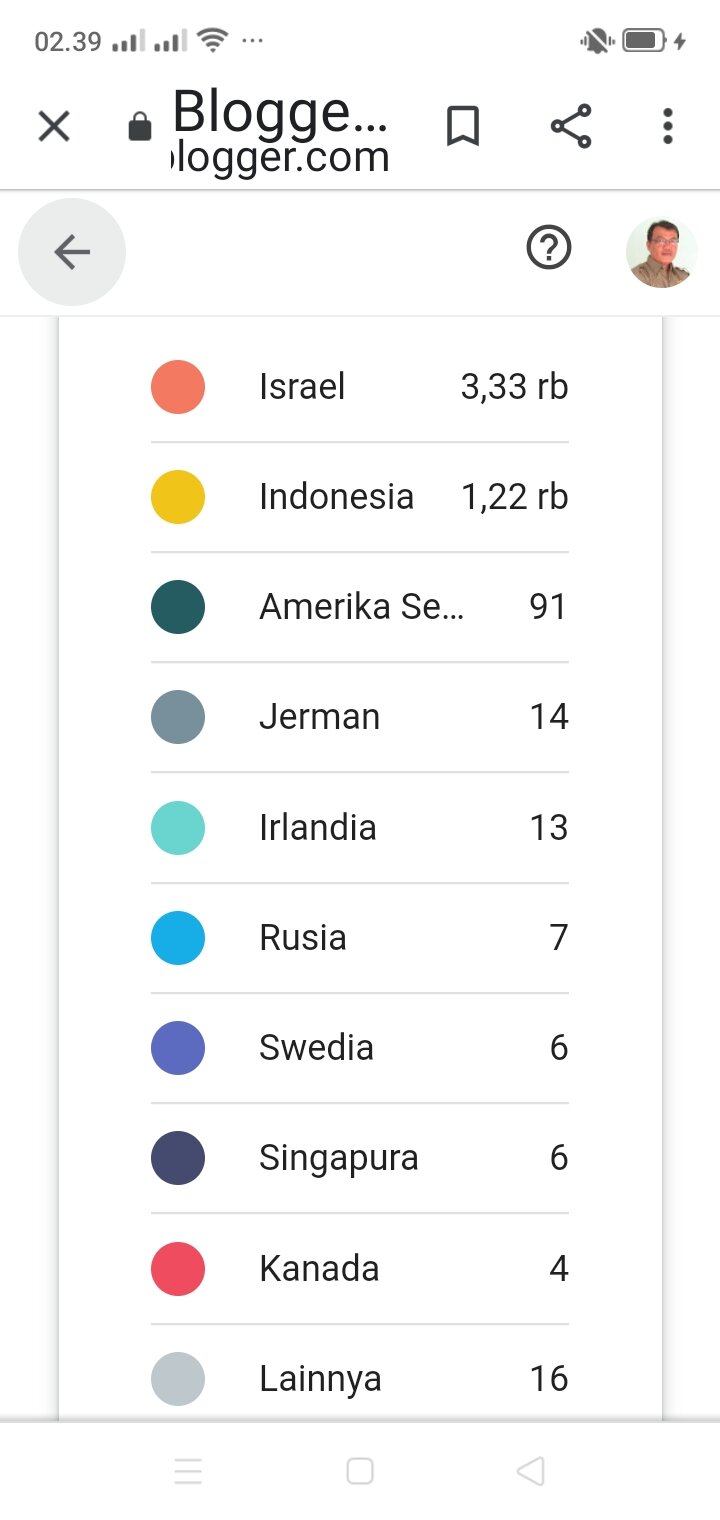This screenshot has height=1520, width=720.
Task: Go back with the Blogger arrow
Action: 72,252
